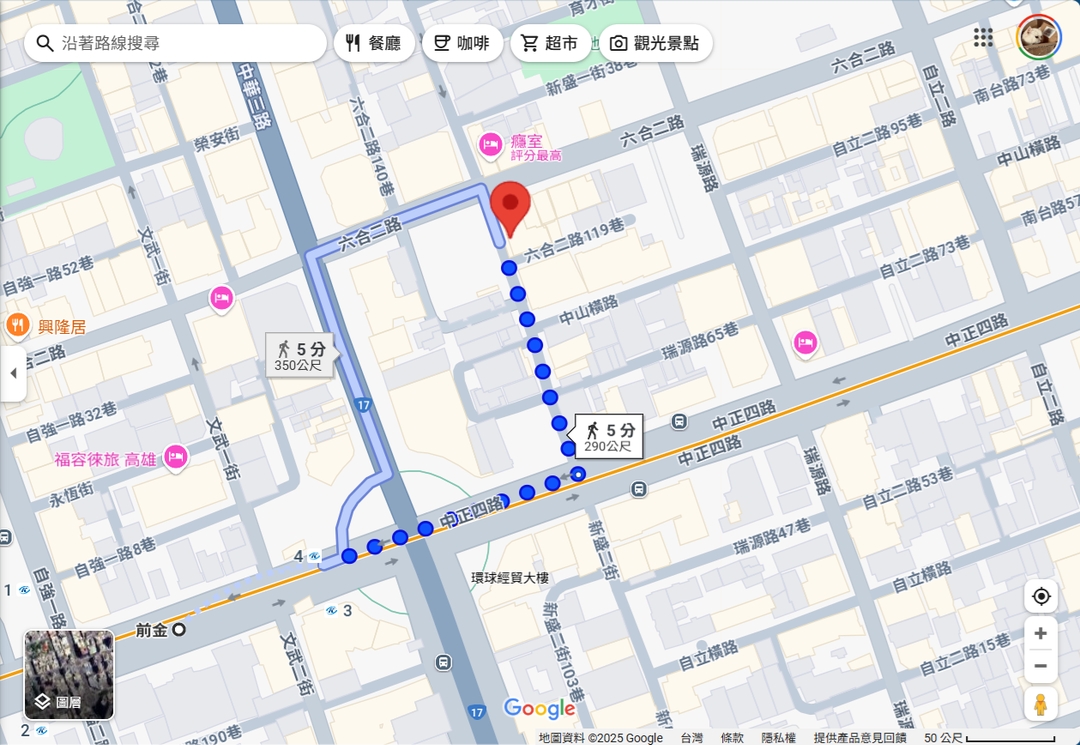This screenshot has width=1080, height=745.
Task: Select the 餐廳 restaurants chip
Action: point(374,43)
